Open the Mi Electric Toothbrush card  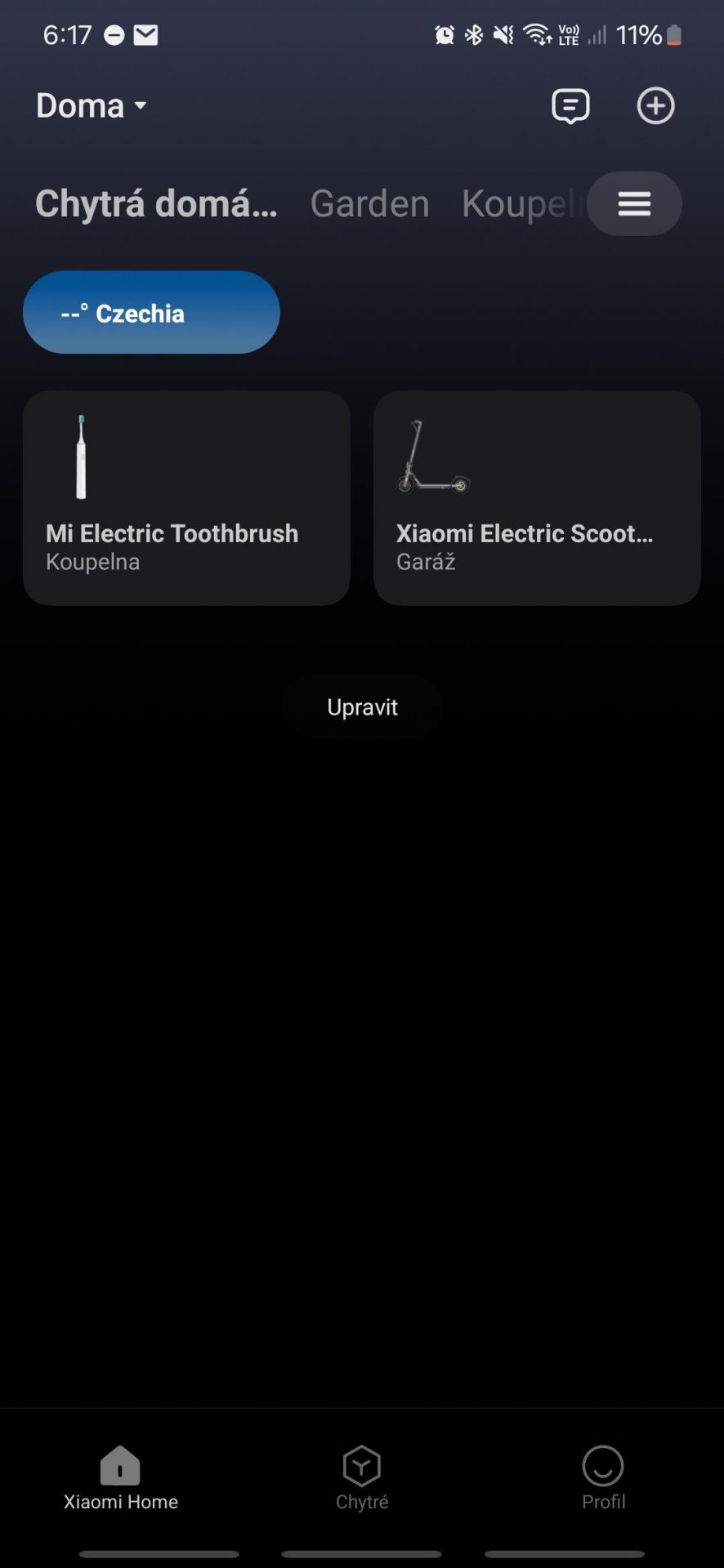tap(186, 498)
